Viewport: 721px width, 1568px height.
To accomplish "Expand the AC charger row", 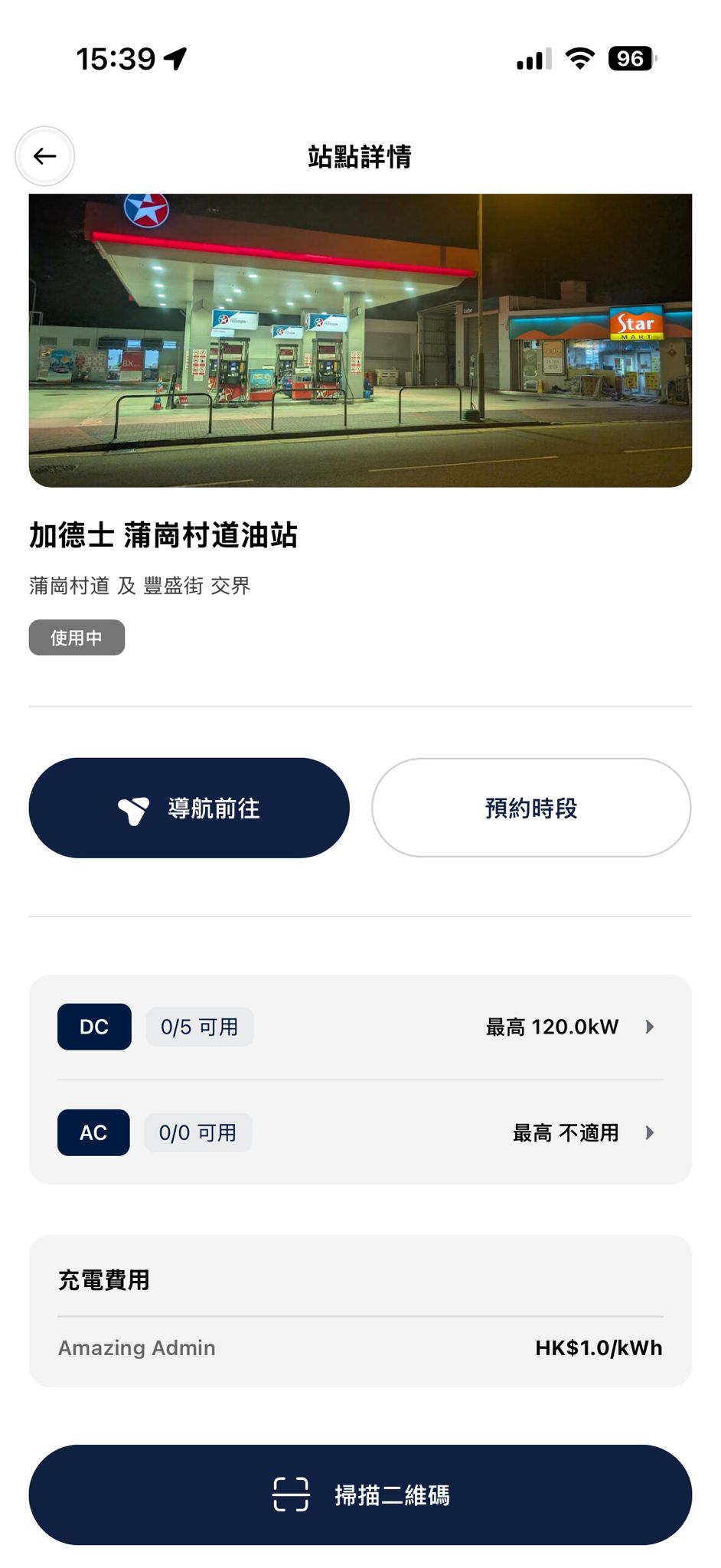I will [x=360, y=1132].
